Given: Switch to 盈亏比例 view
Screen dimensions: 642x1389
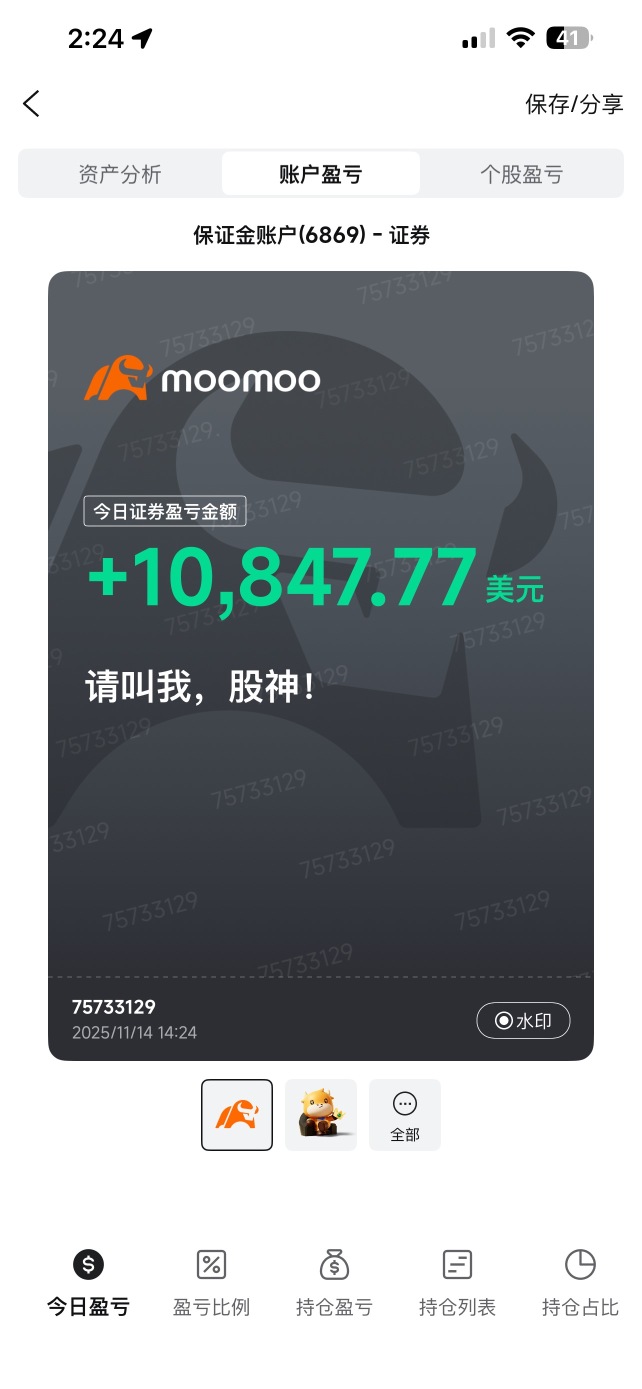Looking at the screenshot, I should pos(211,1283).
